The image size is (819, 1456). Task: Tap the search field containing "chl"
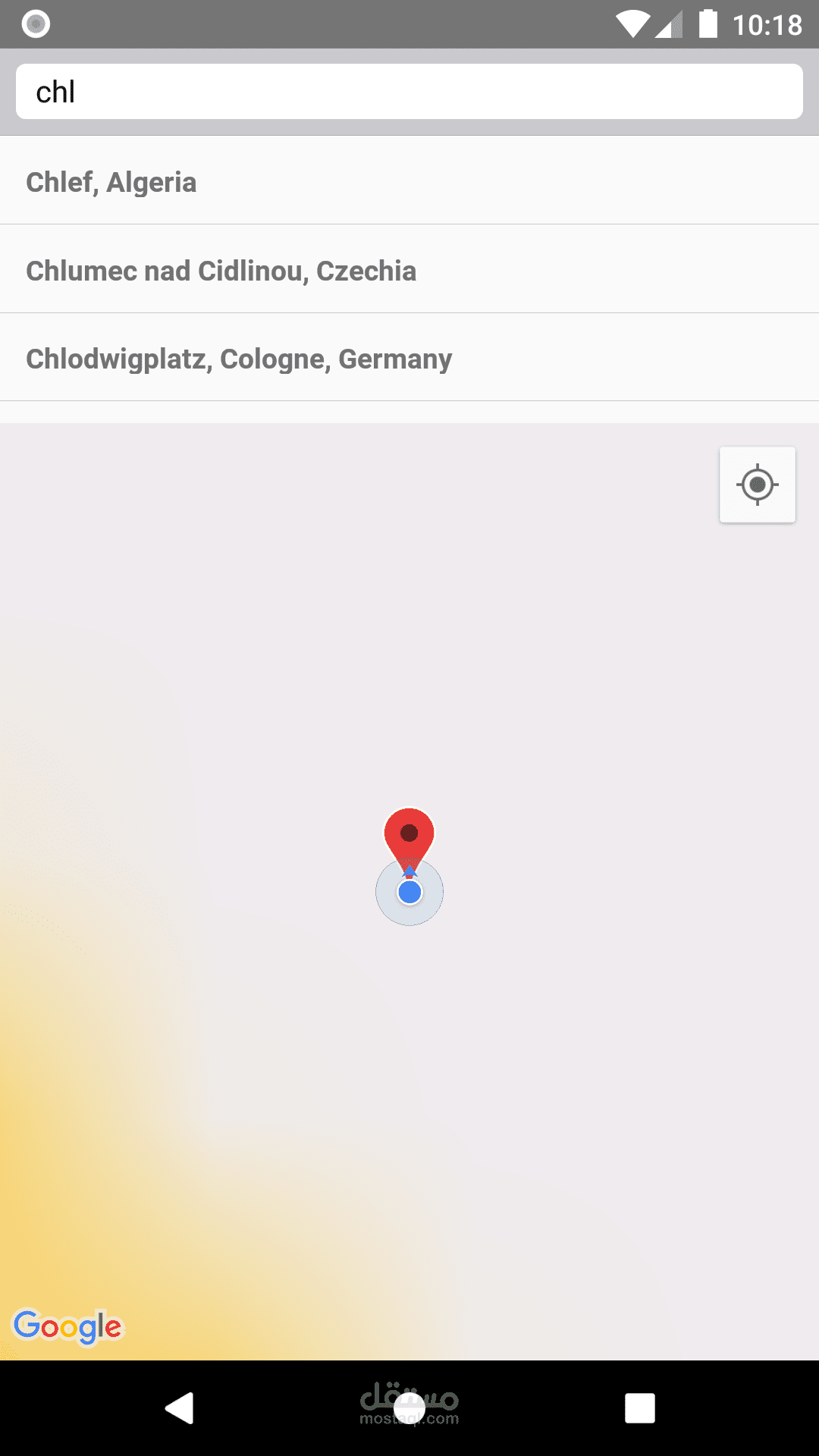click(409, 92)
